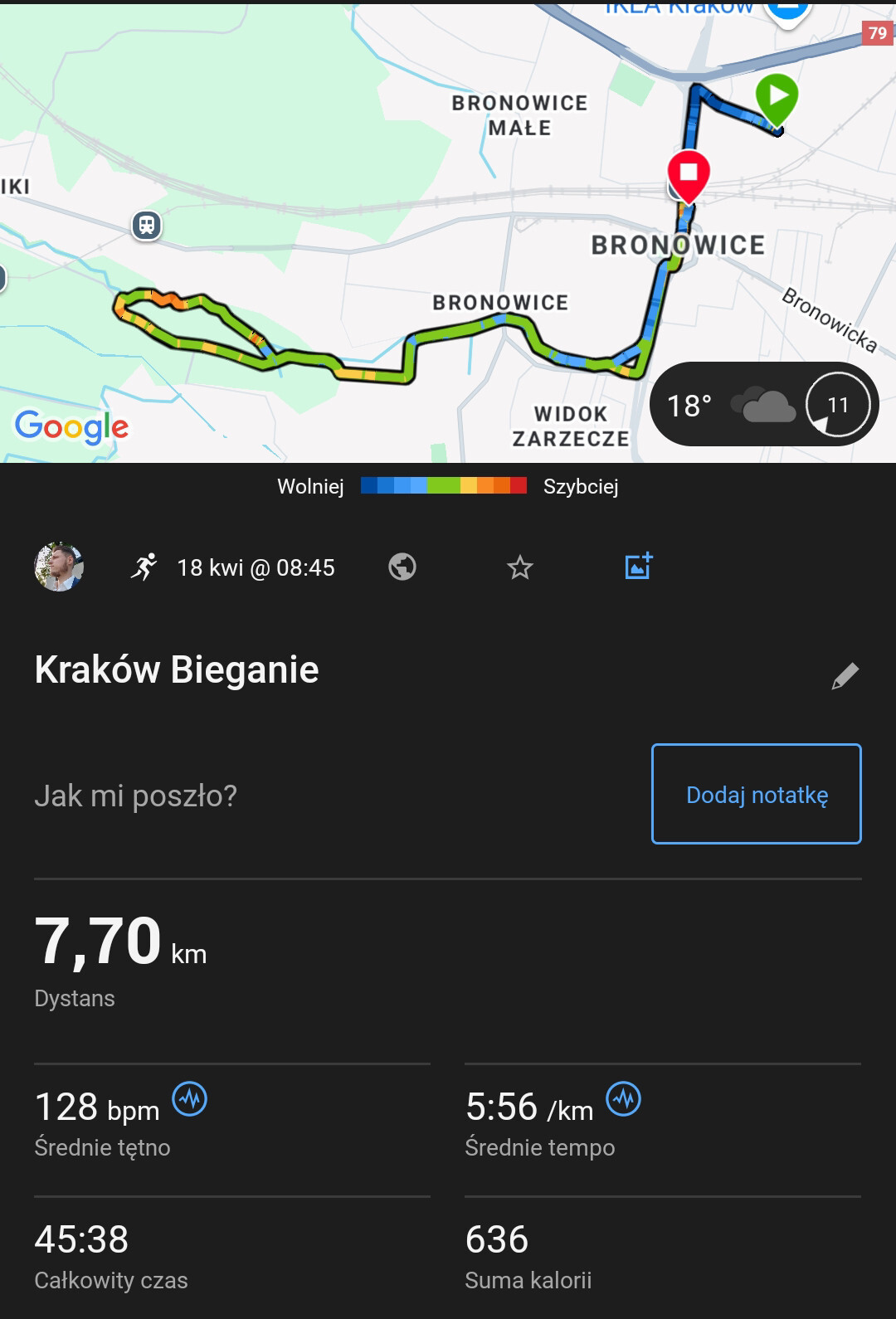Open the weather widget showing 18°
This screenshot has height=1319, width=896.
(x=763, y=405)
